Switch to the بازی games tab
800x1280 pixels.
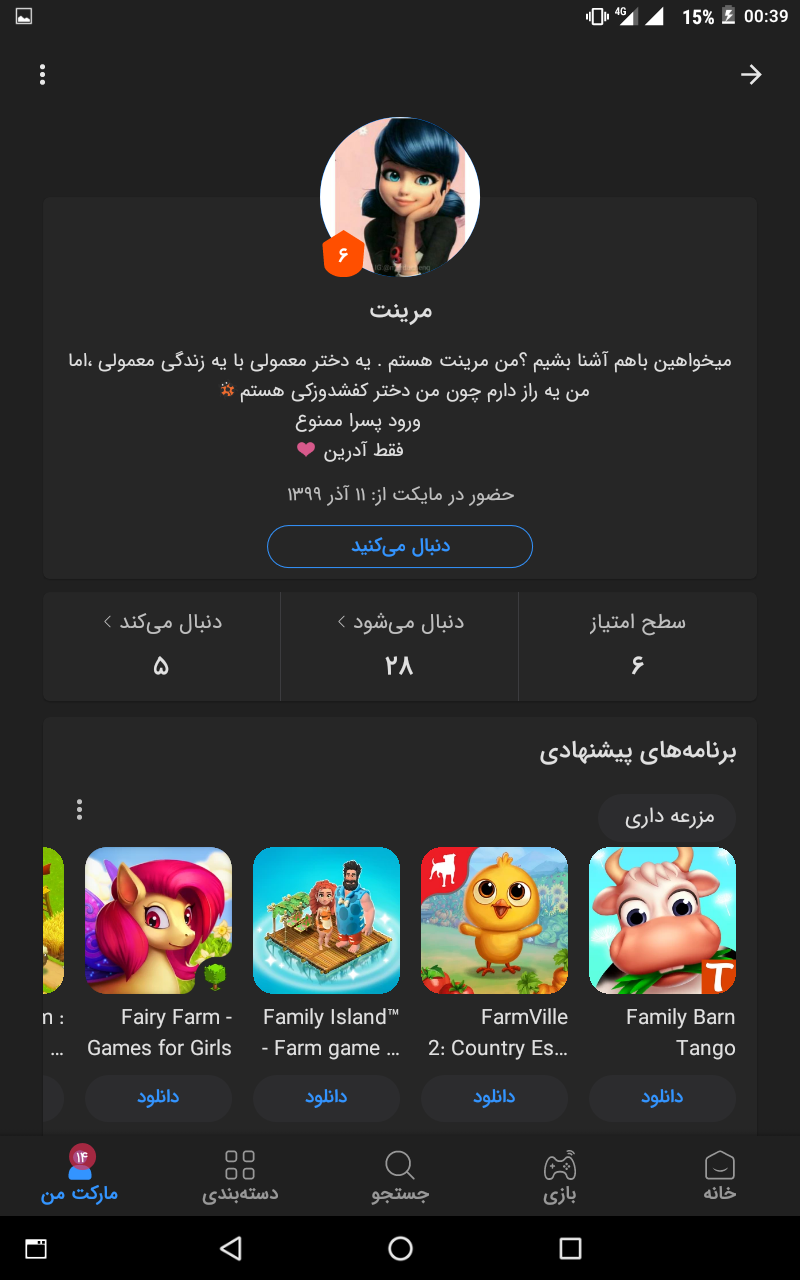560,1176
